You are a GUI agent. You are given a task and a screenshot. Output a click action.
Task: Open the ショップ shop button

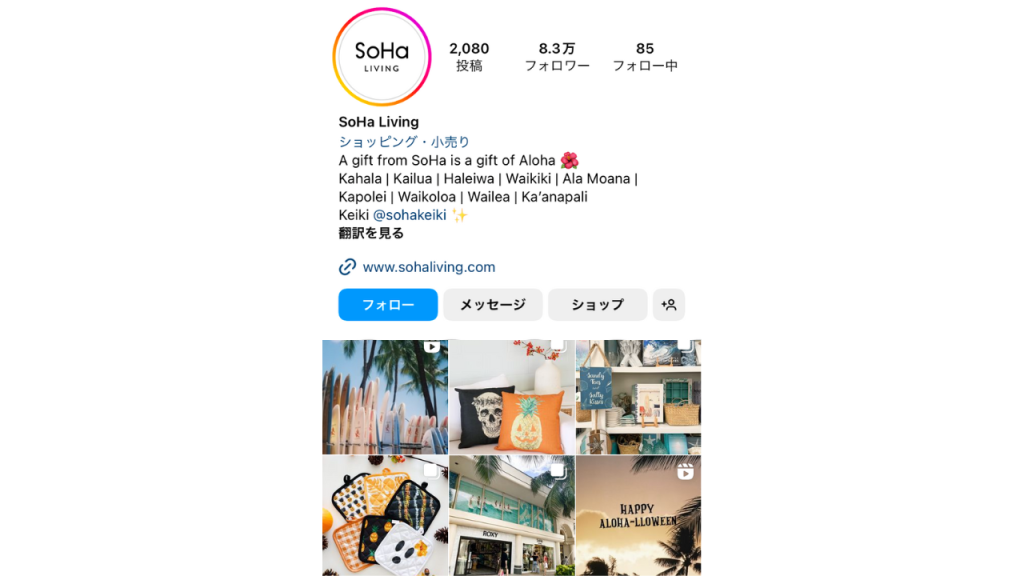[x=597, y=305]
